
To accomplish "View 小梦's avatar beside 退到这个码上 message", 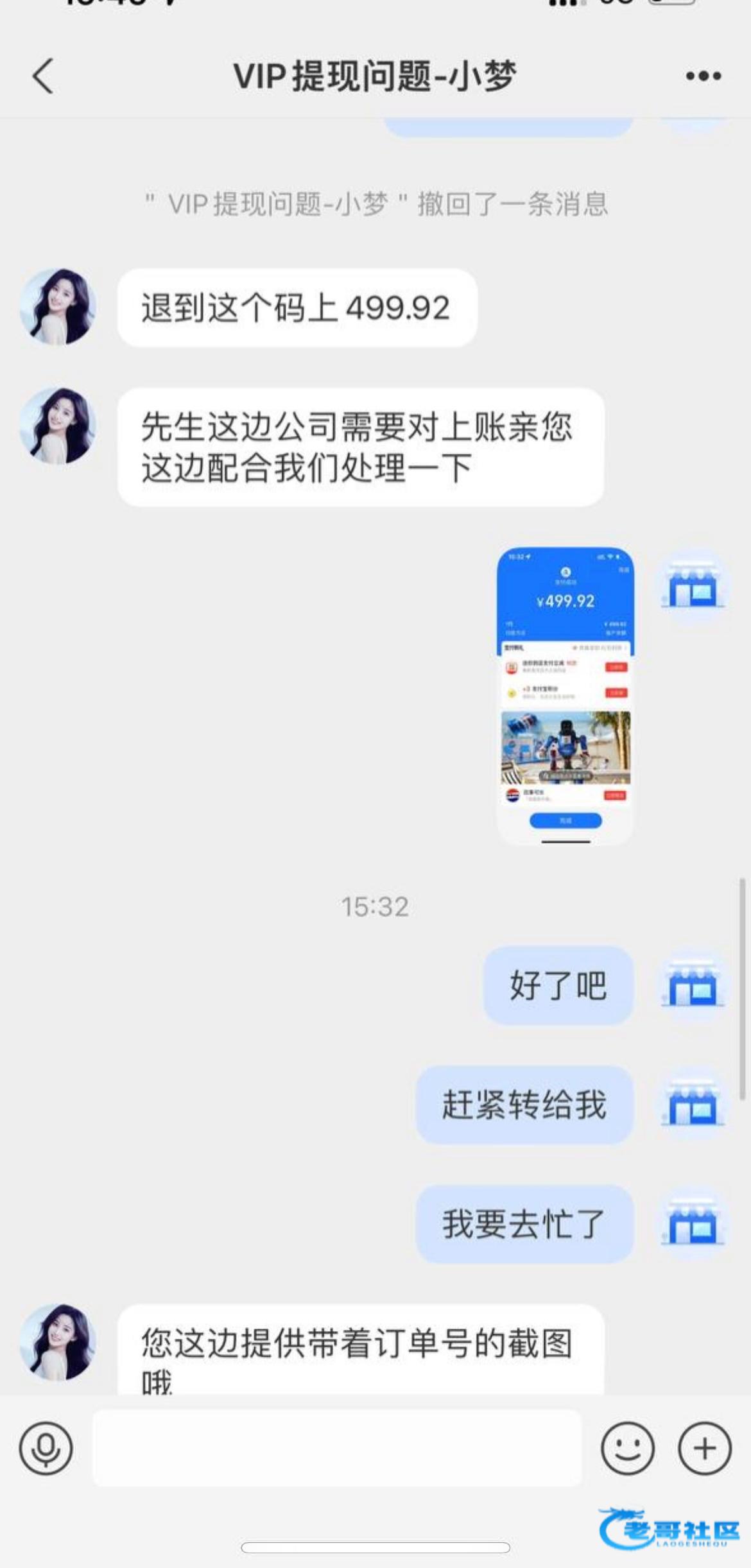I will [x=58, y=307].
